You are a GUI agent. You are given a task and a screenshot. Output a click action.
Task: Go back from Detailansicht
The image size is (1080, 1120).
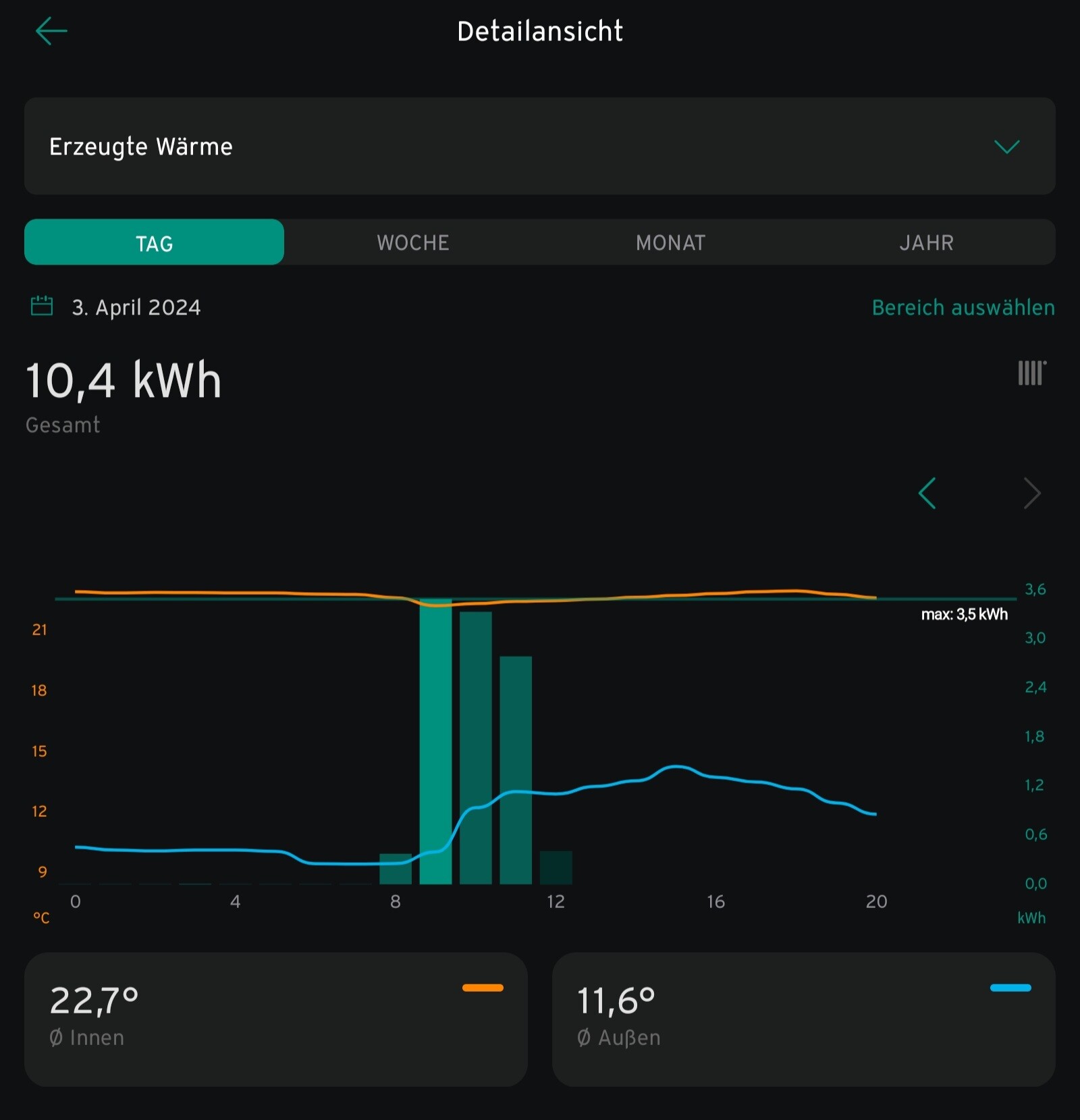[x=51, y=31]
